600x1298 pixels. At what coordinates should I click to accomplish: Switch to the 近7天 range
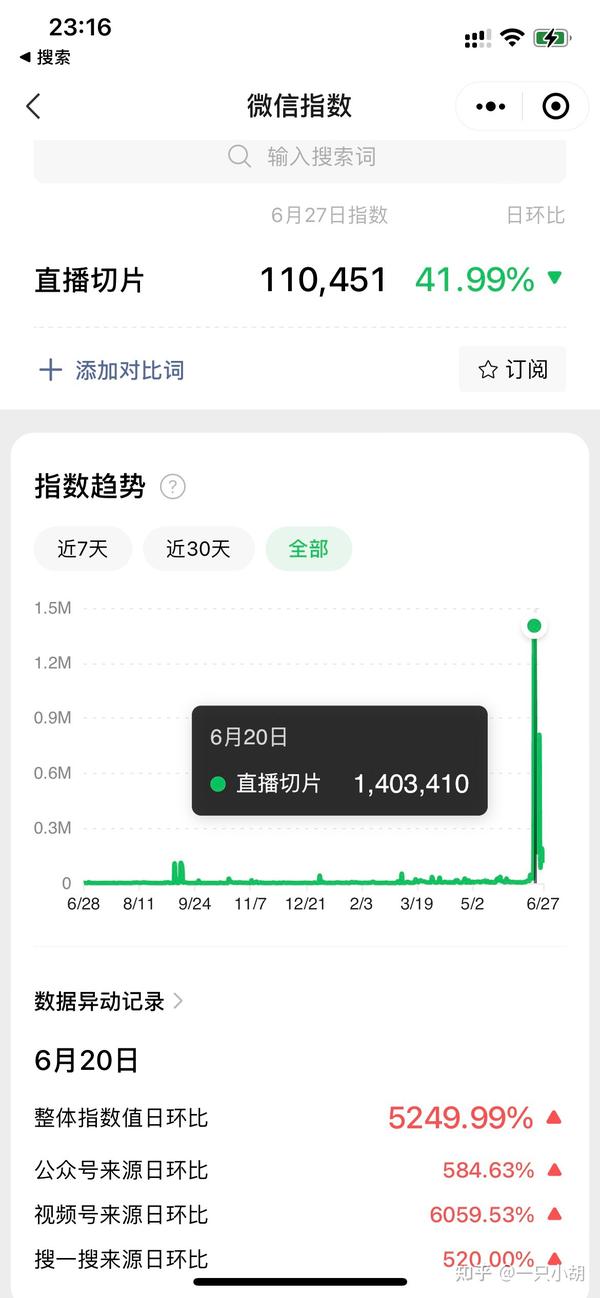pyautogui.click(x=82, y=549)
